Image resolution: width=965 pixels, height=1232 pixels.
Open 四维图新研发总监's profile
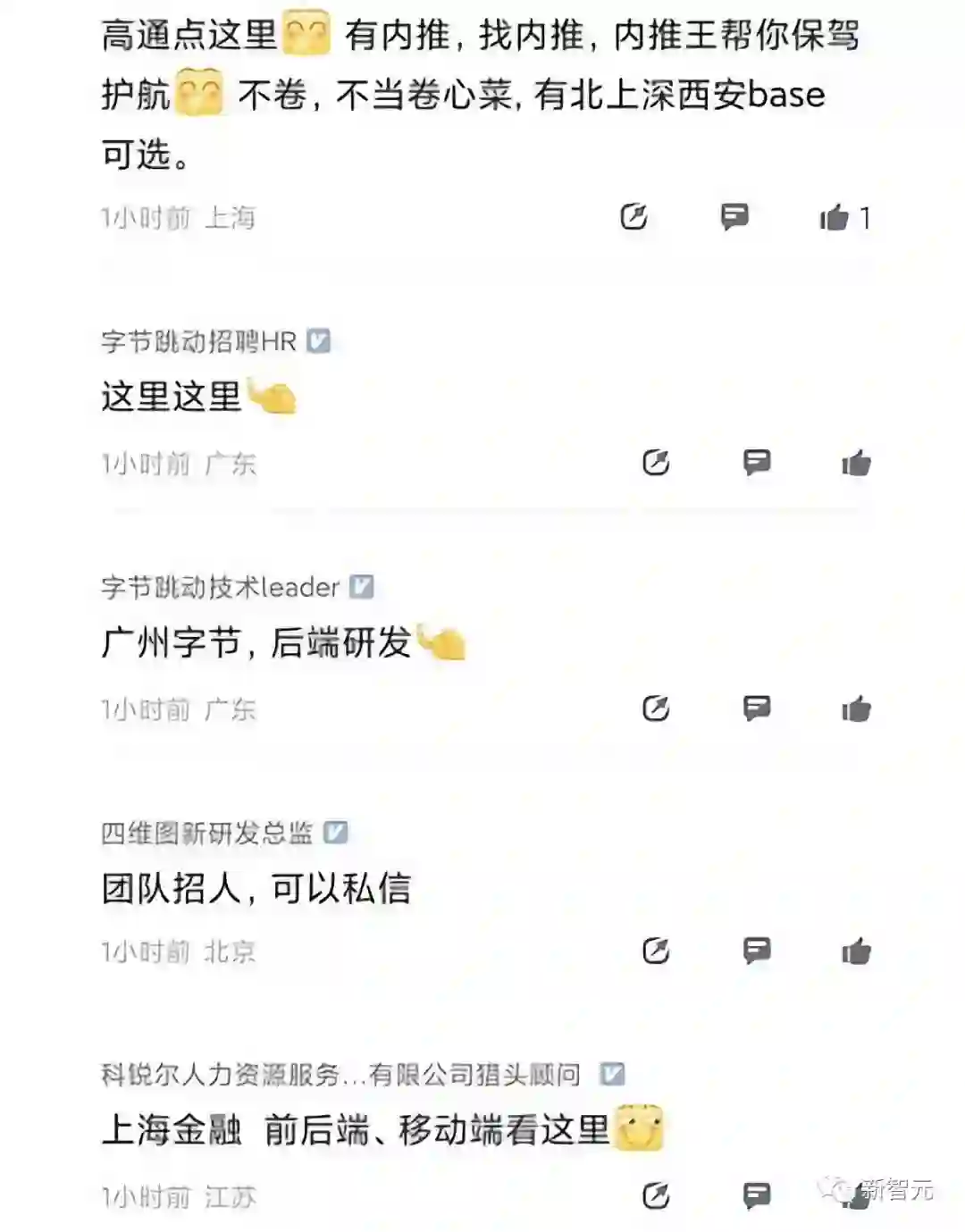pyautogui.click(x=206, y=834)
